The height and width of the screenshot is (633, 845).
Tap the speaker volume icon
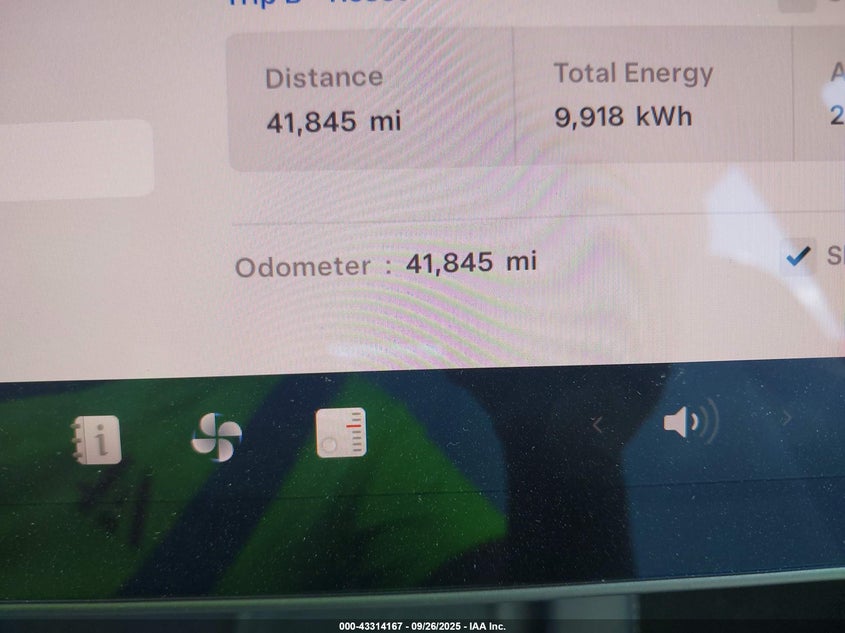point(690,422)
